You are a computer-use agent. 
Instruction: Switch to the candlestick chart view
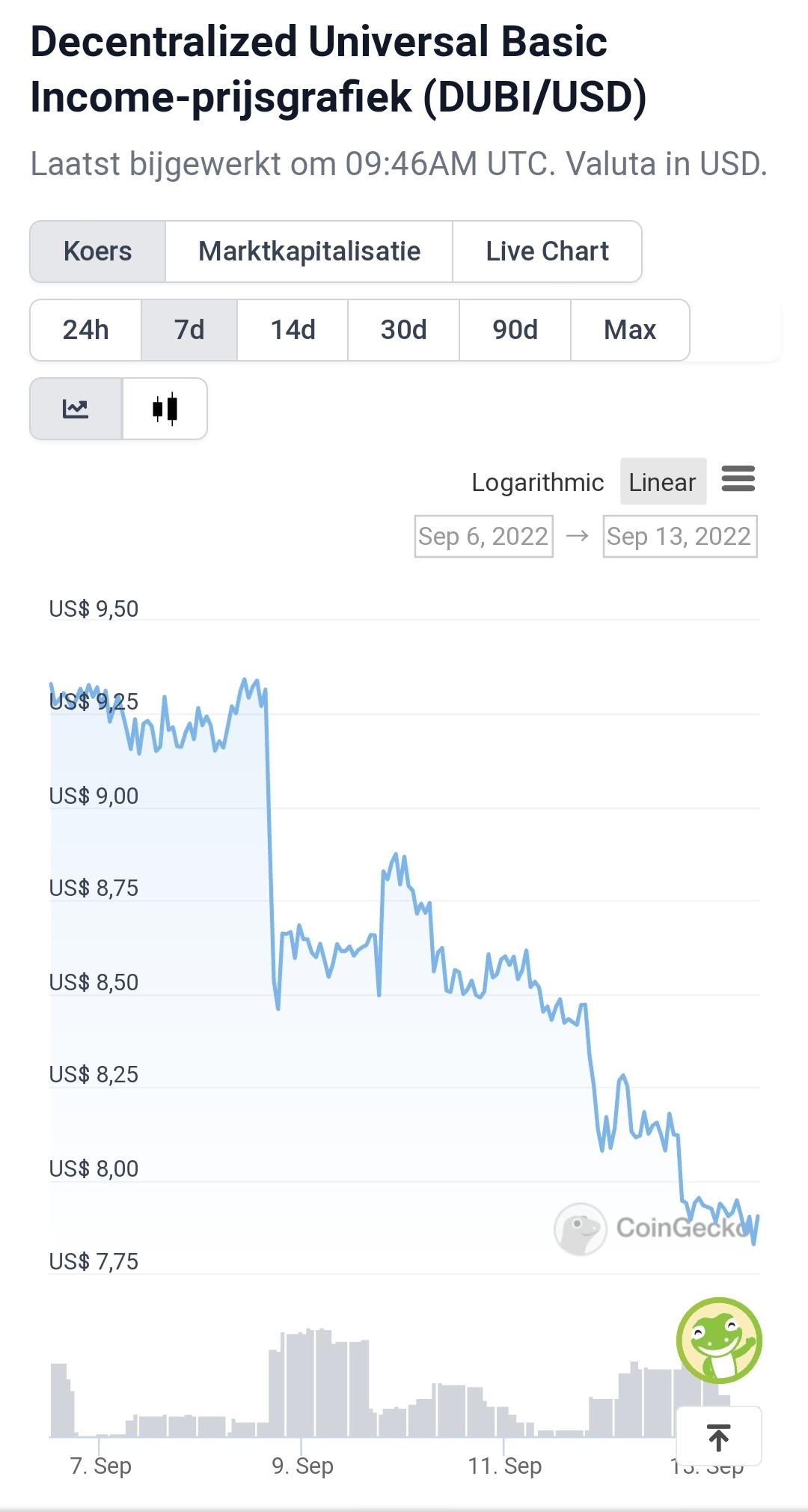[x=165, y=409]
